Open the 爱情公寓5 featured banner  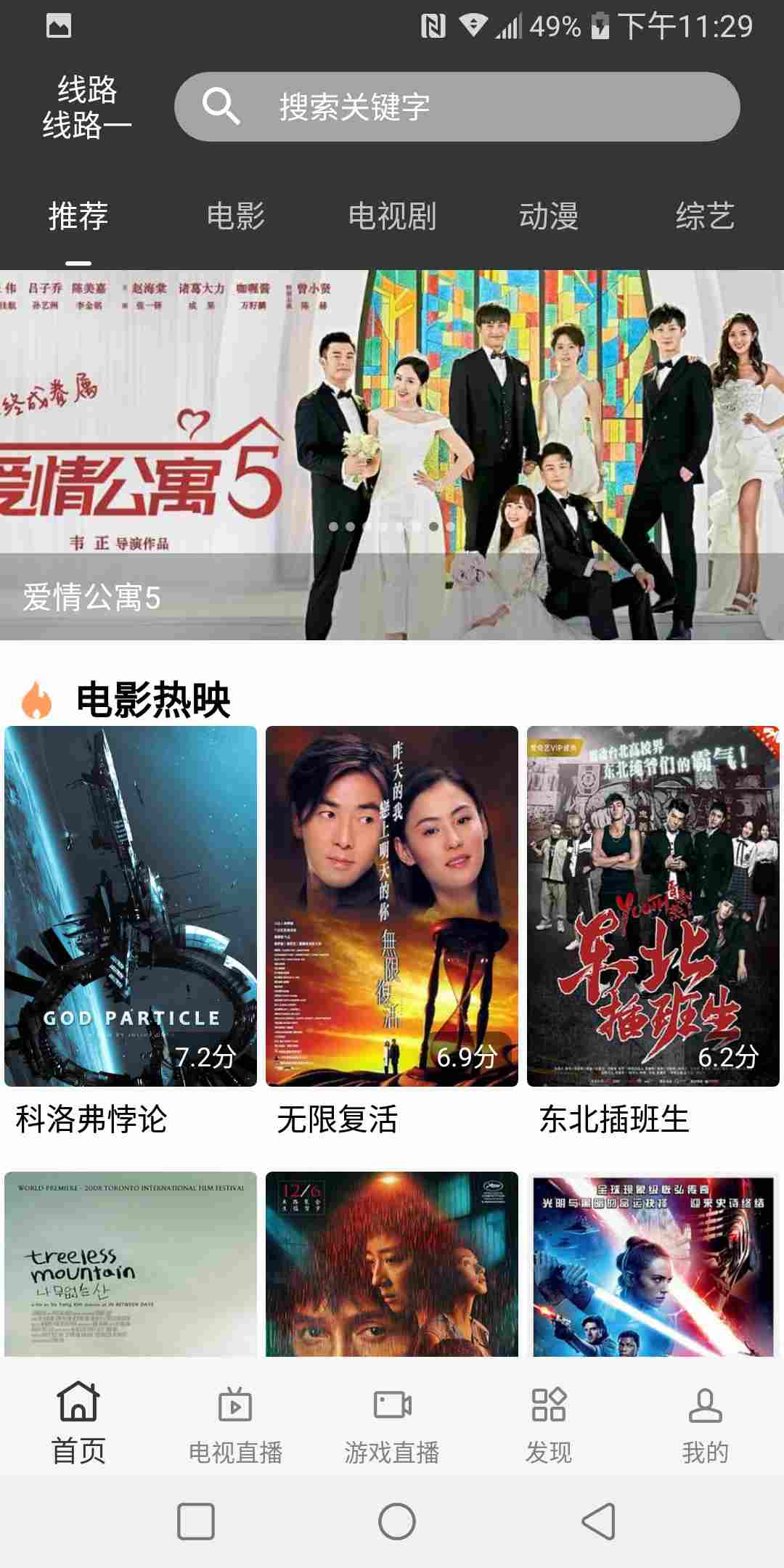click(x=392, y=454)
